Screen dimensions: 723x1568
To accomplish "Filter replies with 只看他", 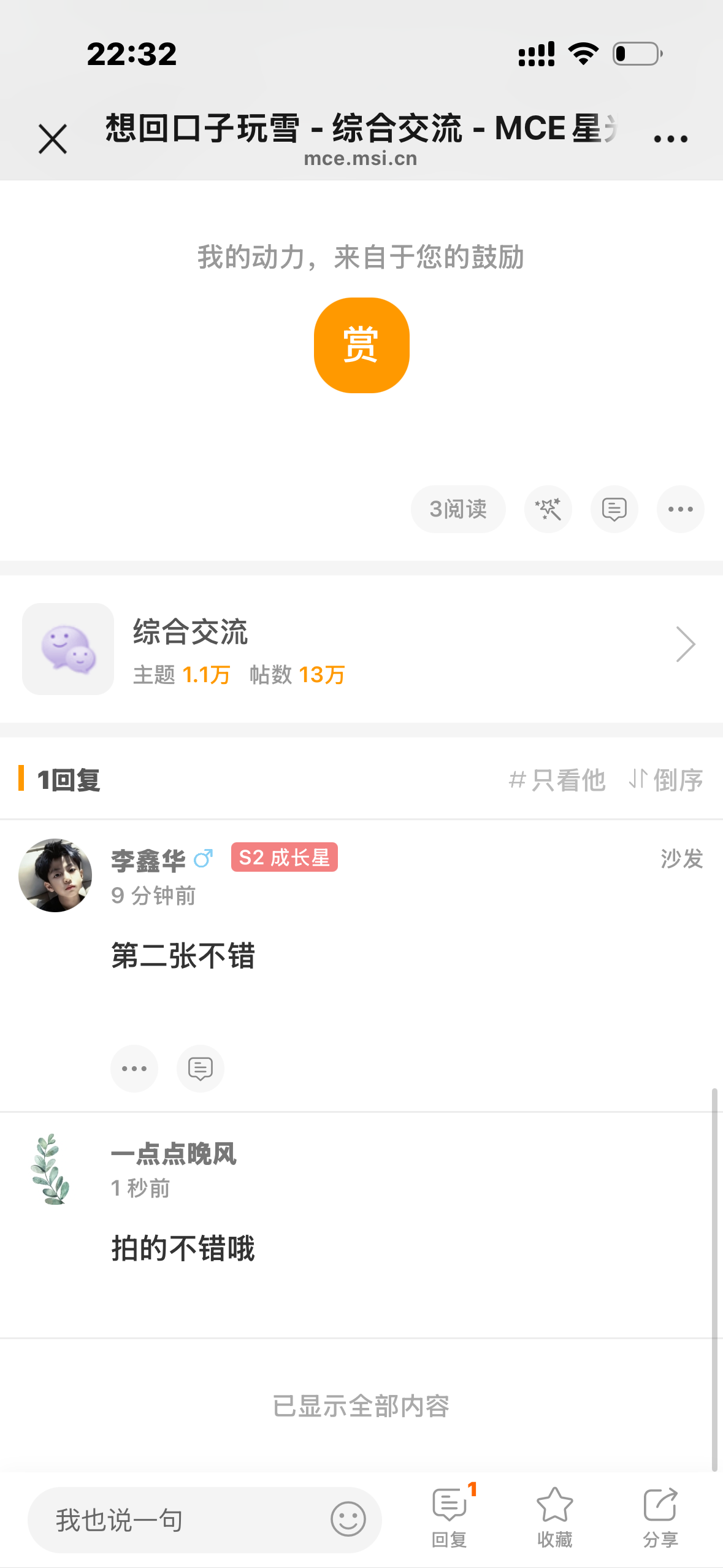I will (557, 780).
